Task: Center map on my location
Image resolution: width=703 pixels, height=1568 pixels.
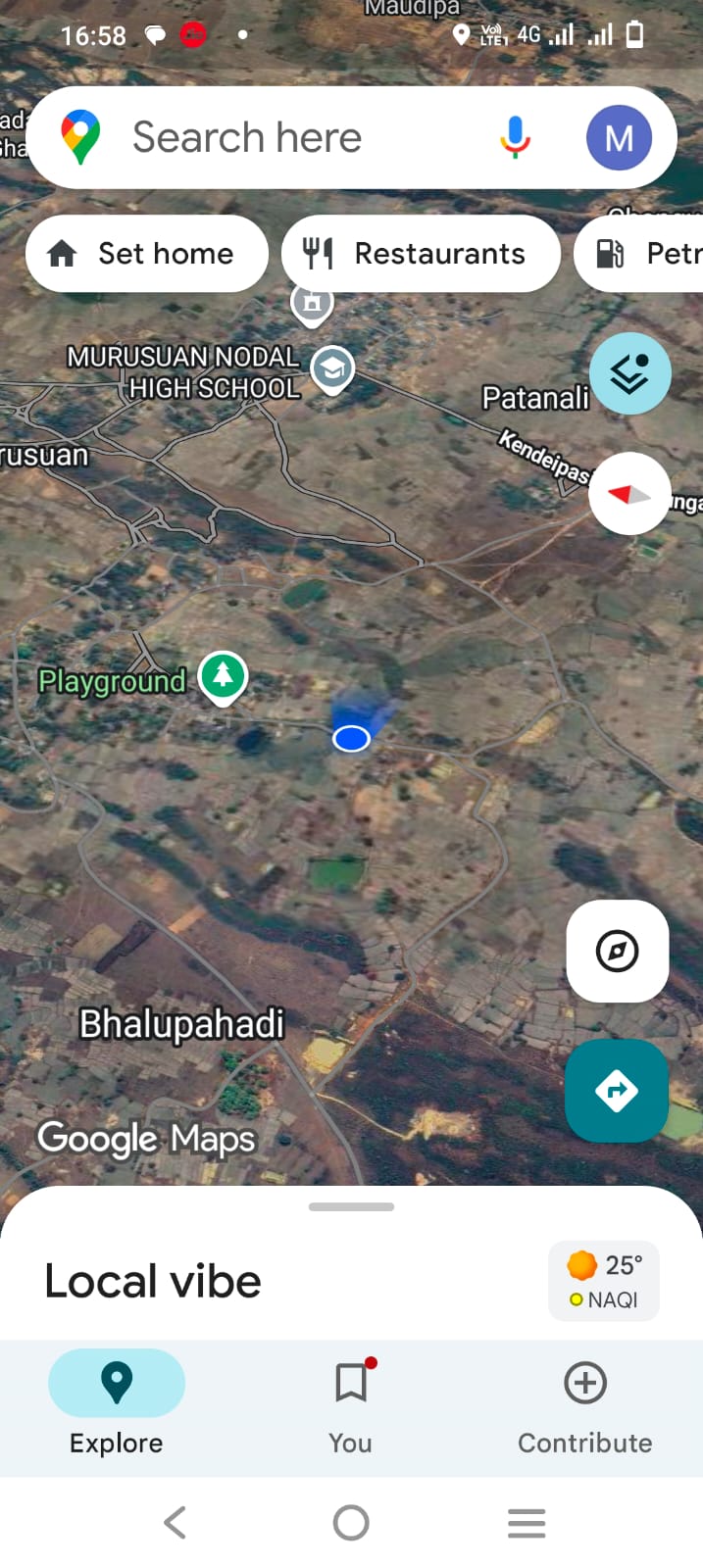Action: pos(618,951)
